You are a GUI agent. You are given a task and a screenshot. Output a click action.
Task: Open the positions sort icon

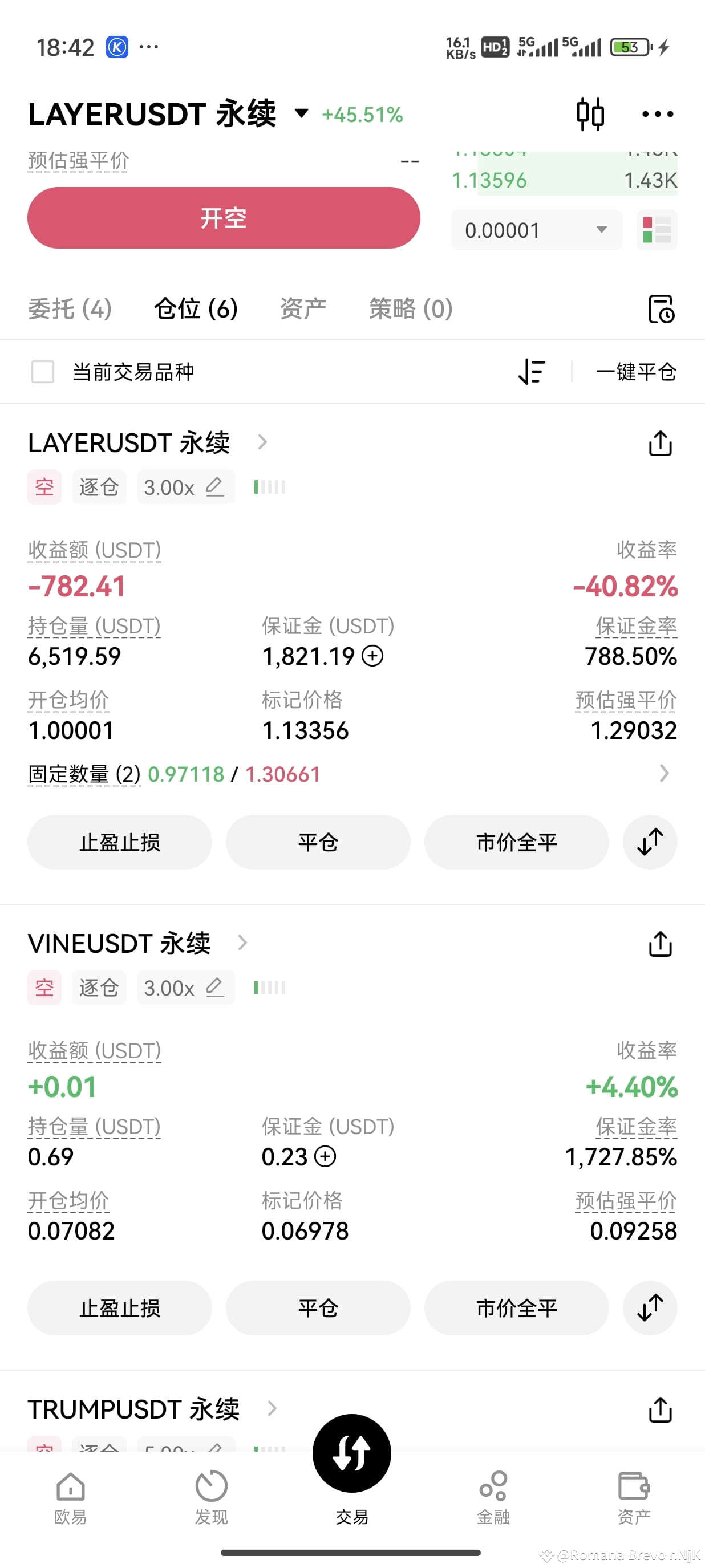tap(532, 372)
